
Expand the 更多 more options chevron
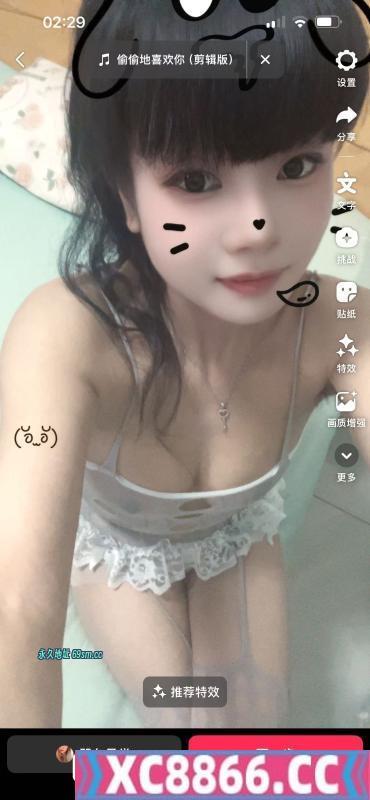(x=347, y=463)
